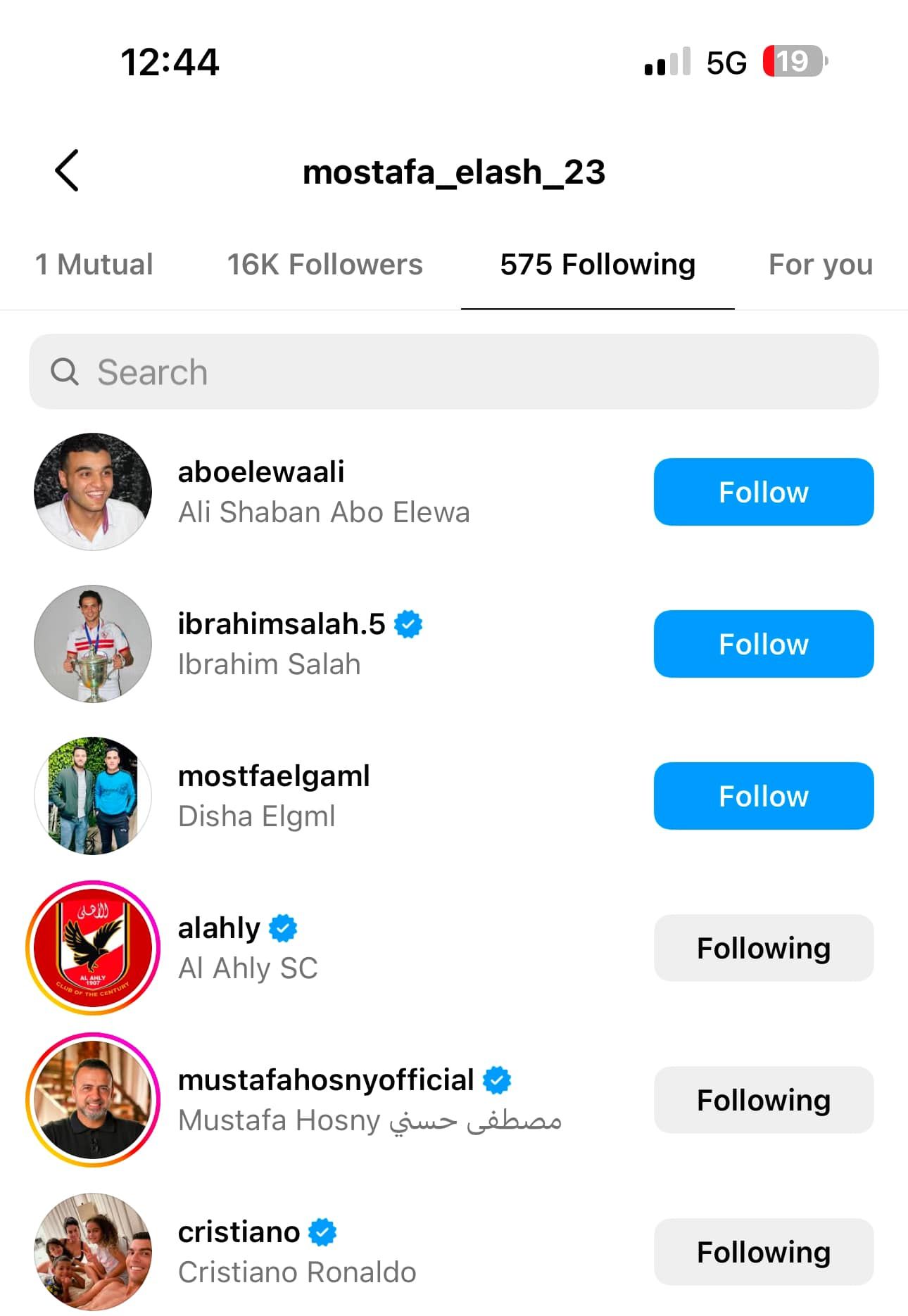The width and height of the screenshot is (908, 1316).
Task: Tap Following button for mustafahosnyofficial
Action: click(x=763, y=1100)
